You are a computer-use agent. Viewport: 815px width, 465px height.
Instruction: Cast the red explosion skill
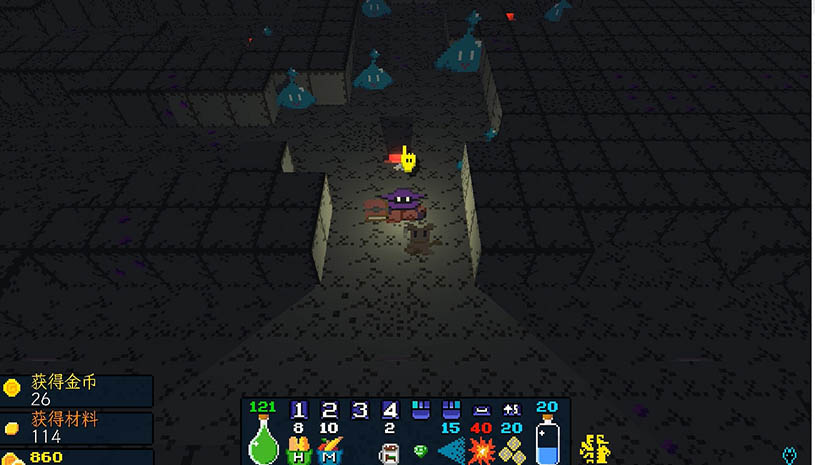click(481, 451)
